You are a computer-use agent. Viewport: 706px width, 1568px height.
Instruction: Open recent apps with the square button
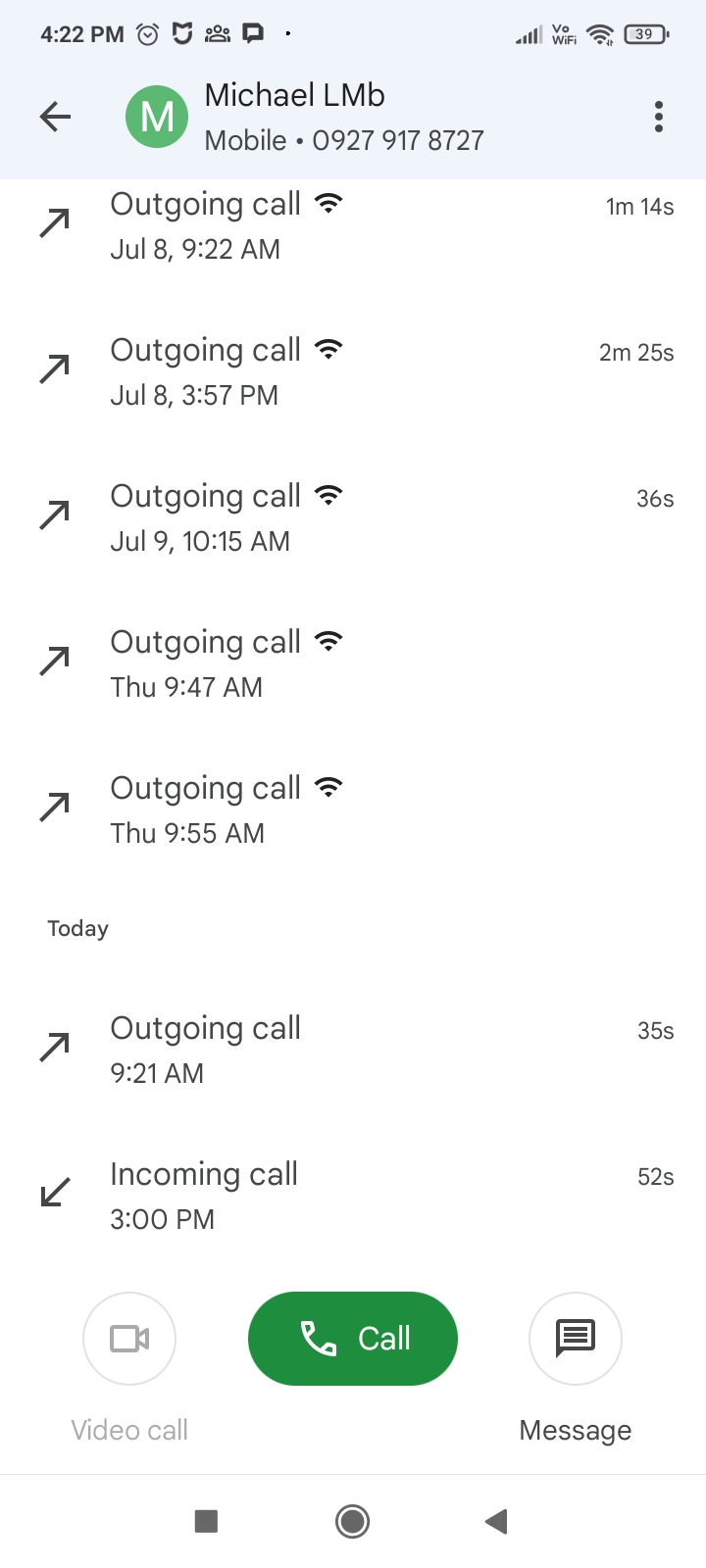click(206, 1521)
